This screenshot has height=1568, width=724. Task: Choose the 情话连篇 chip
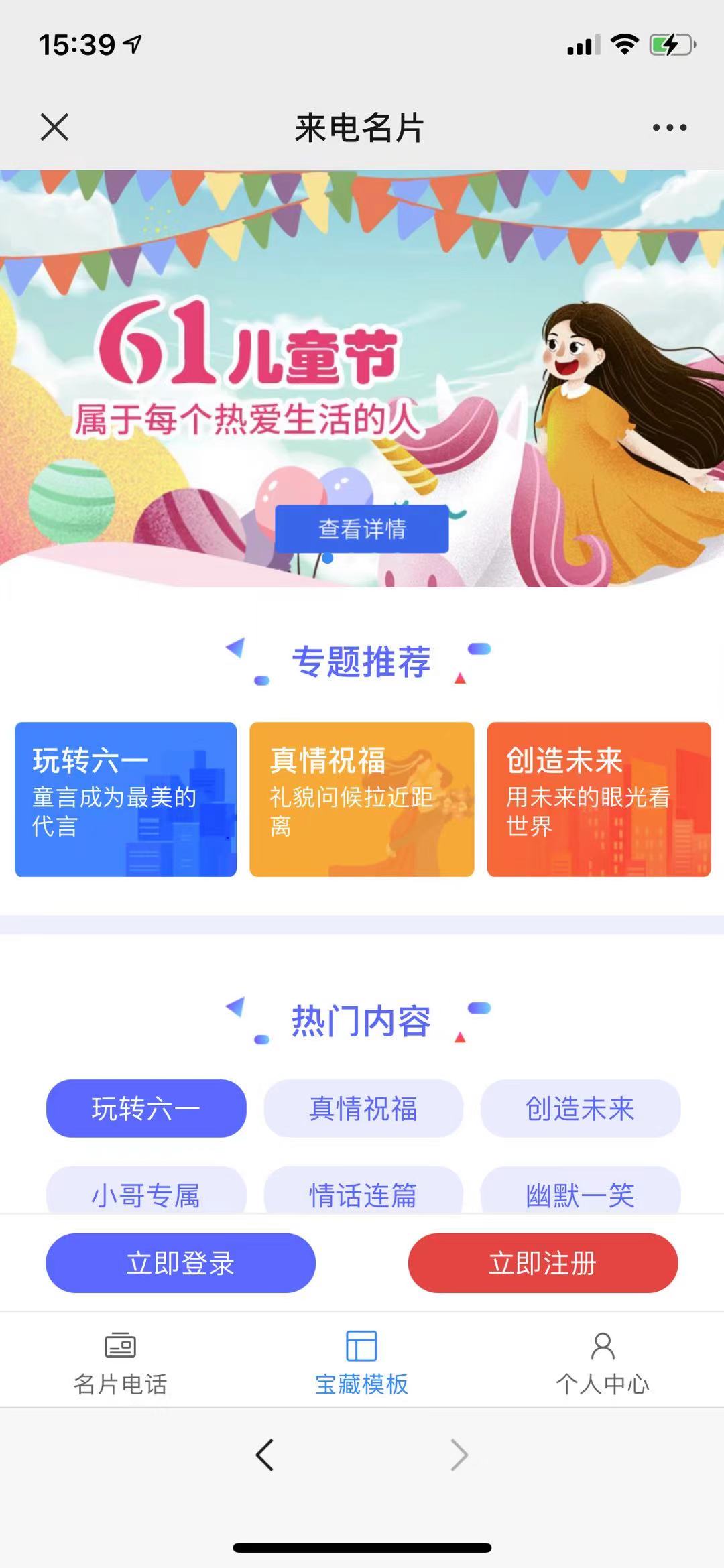(363, 1193)
